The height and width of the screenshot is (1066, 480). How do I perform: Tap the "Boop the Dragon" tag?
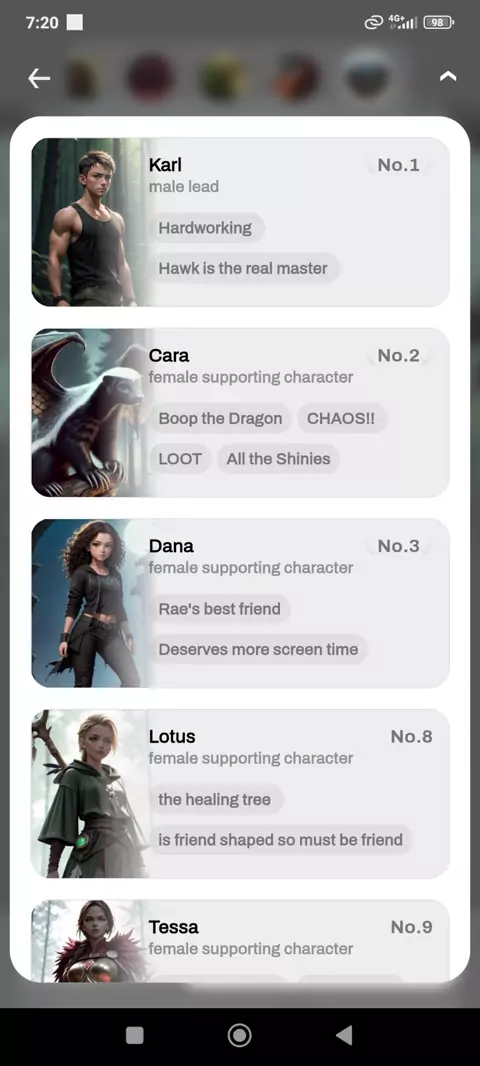[x=220, y=418]
